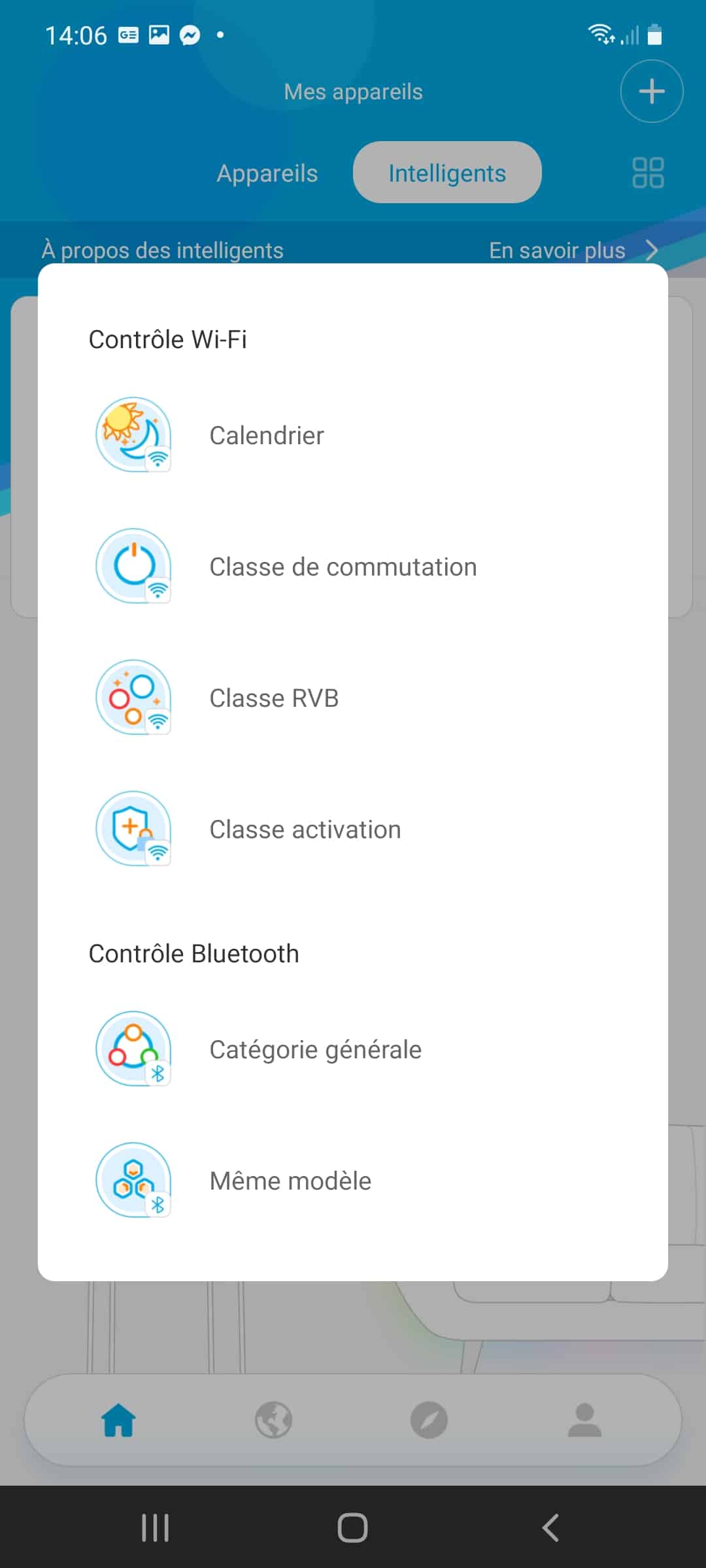This screenshot has height=1568, width=706.
Task: Tap the system back button
Action: [550, 1527]
